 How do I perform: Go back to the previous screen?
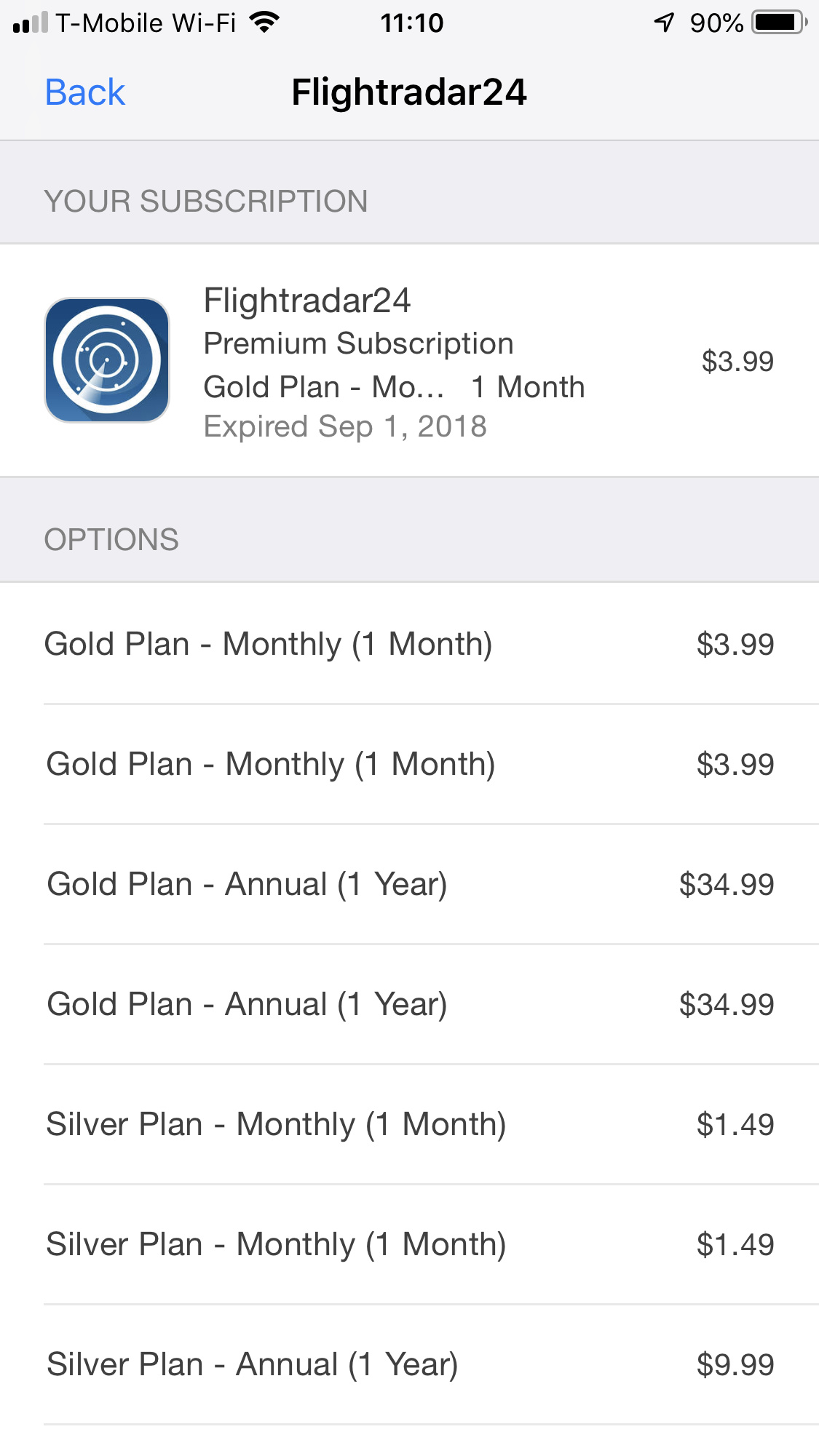(x=84, y=92)
